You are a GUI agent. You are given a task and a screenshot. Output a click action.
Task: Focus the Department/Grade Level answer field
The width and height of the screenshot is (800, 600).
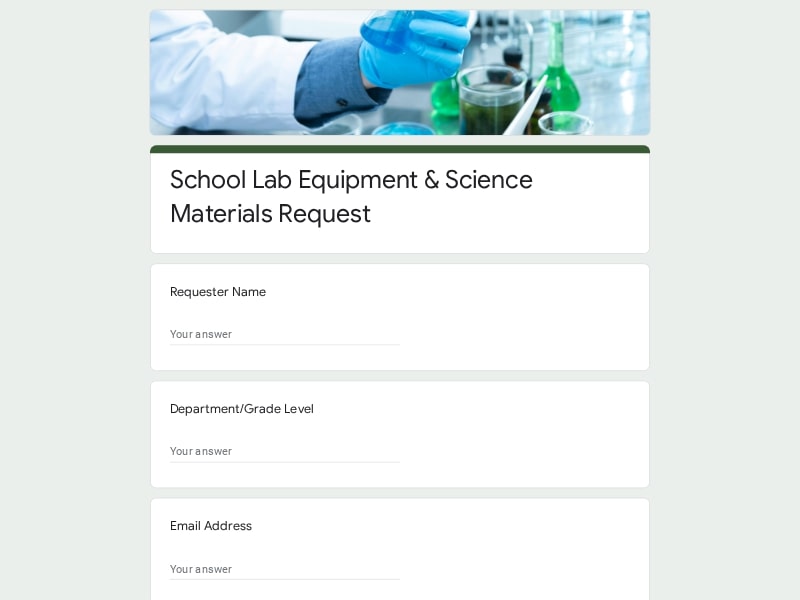284,451
